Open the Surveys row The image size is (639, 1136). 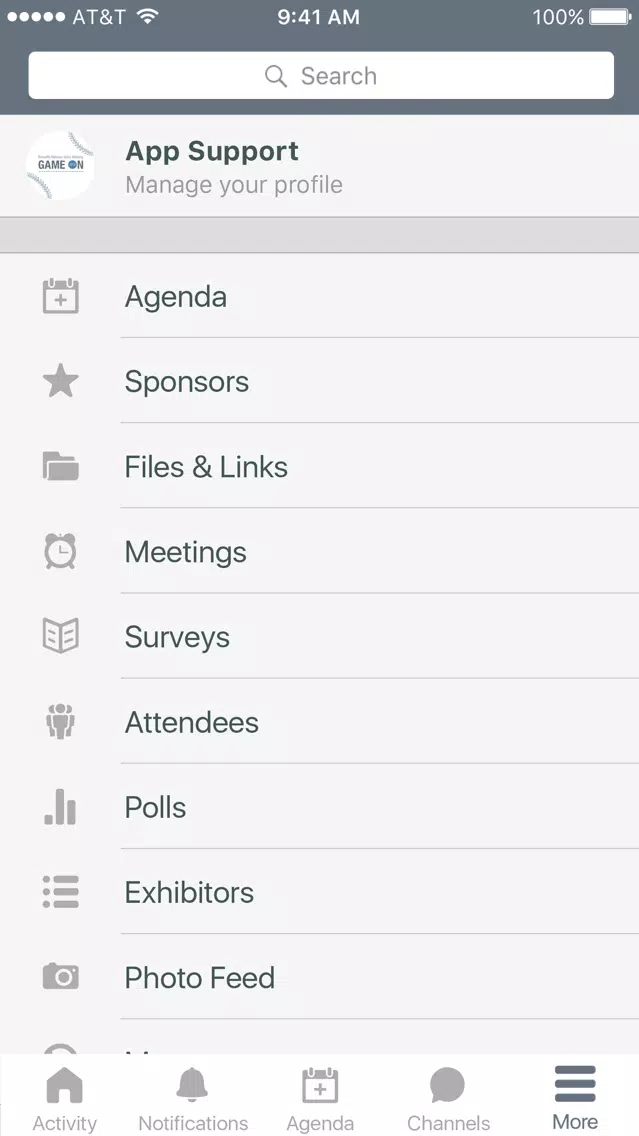[x=320, y=637]
